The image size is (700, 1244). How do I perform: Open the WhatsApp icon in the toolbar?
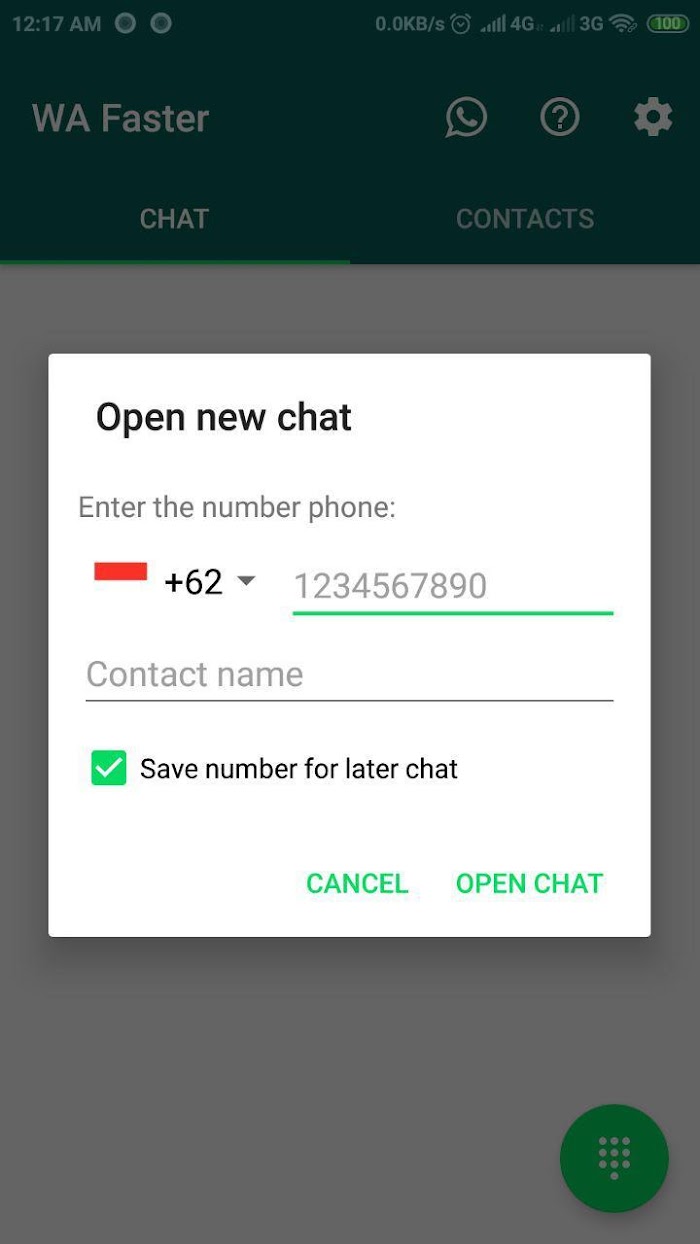(466, 118)
